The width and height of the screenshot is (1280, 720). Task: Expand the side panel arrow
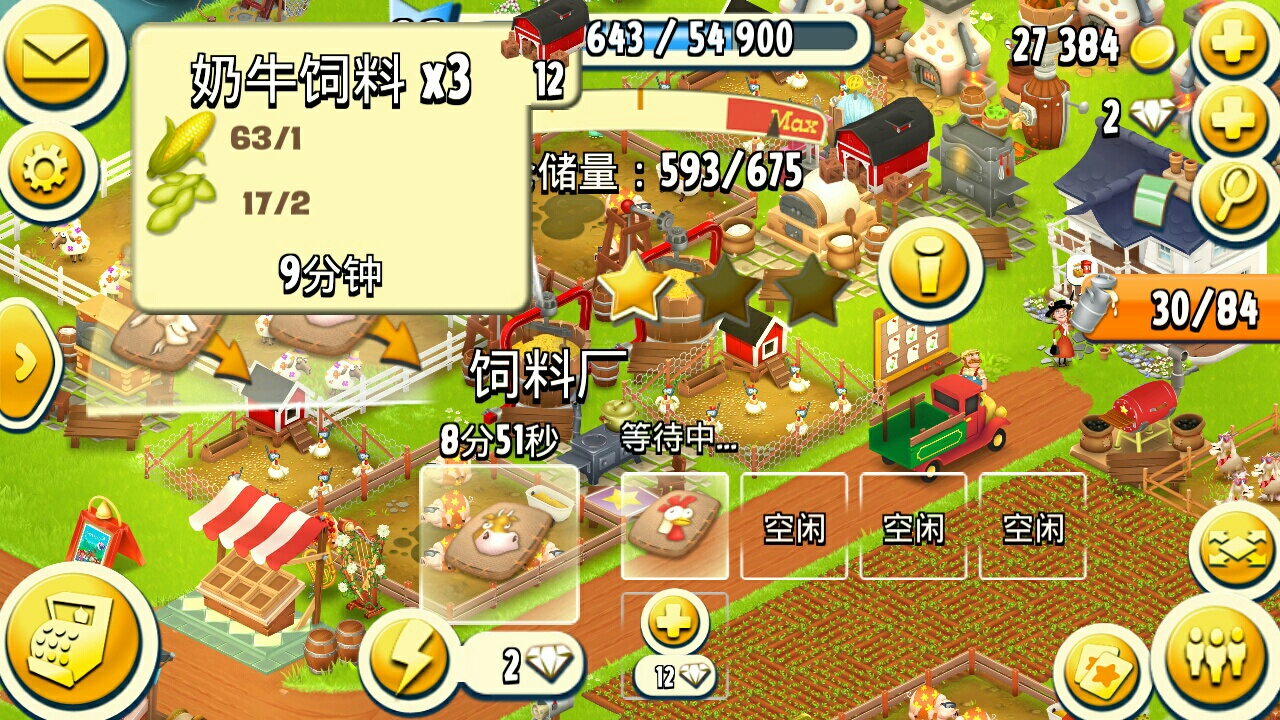coord(22,362)
